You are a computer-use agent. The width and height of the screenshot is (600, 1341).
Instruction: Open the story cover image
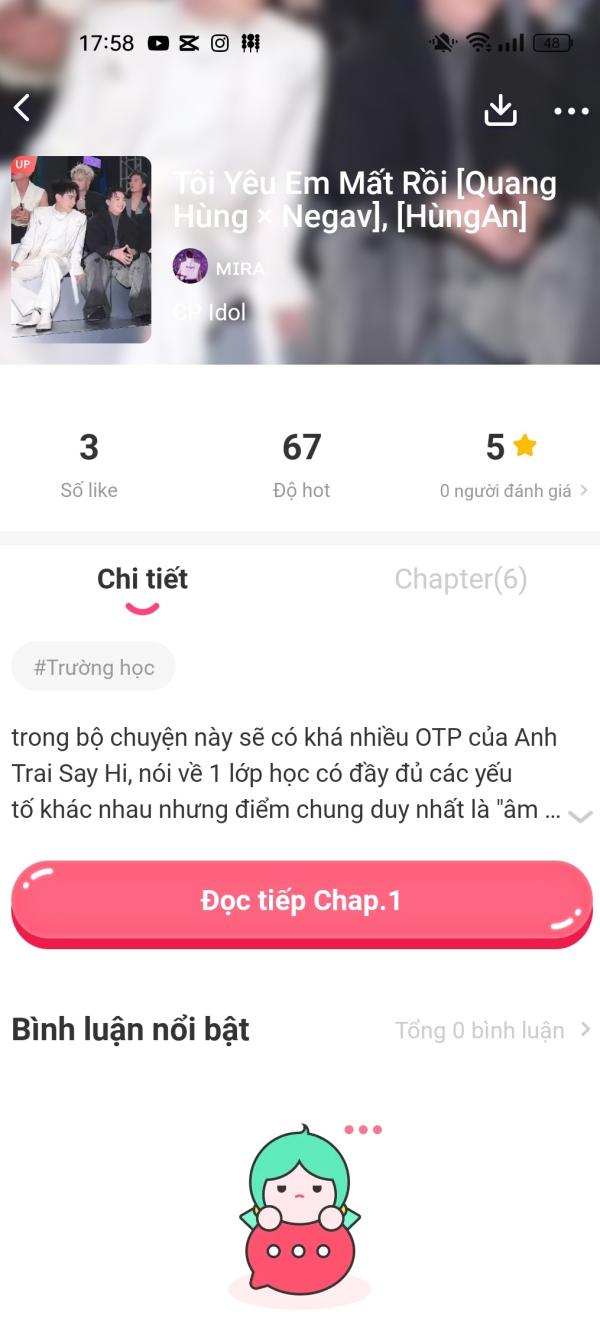pyautogui.click(x=81, y=249)
